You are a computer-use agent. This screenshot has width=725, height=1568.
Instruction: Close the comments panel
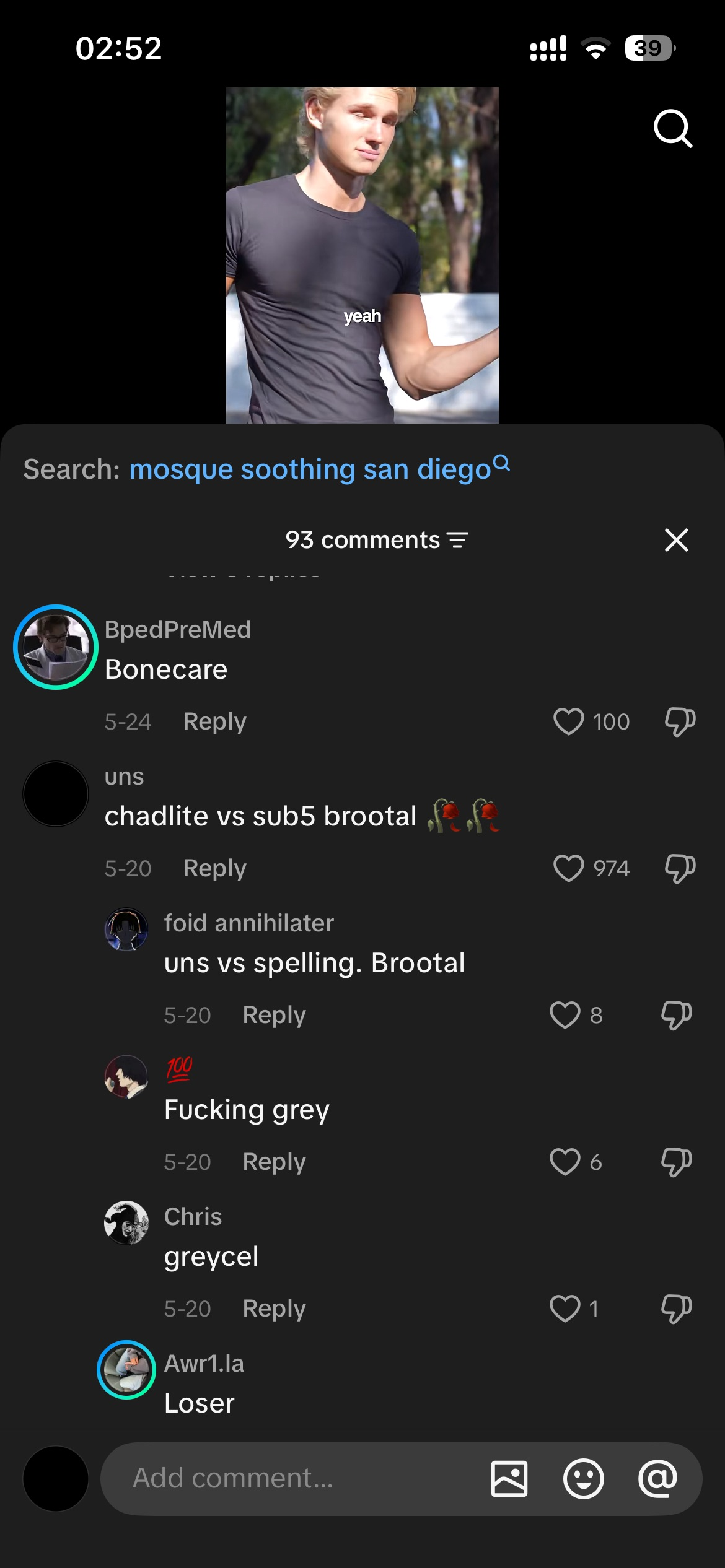(676, 540)
